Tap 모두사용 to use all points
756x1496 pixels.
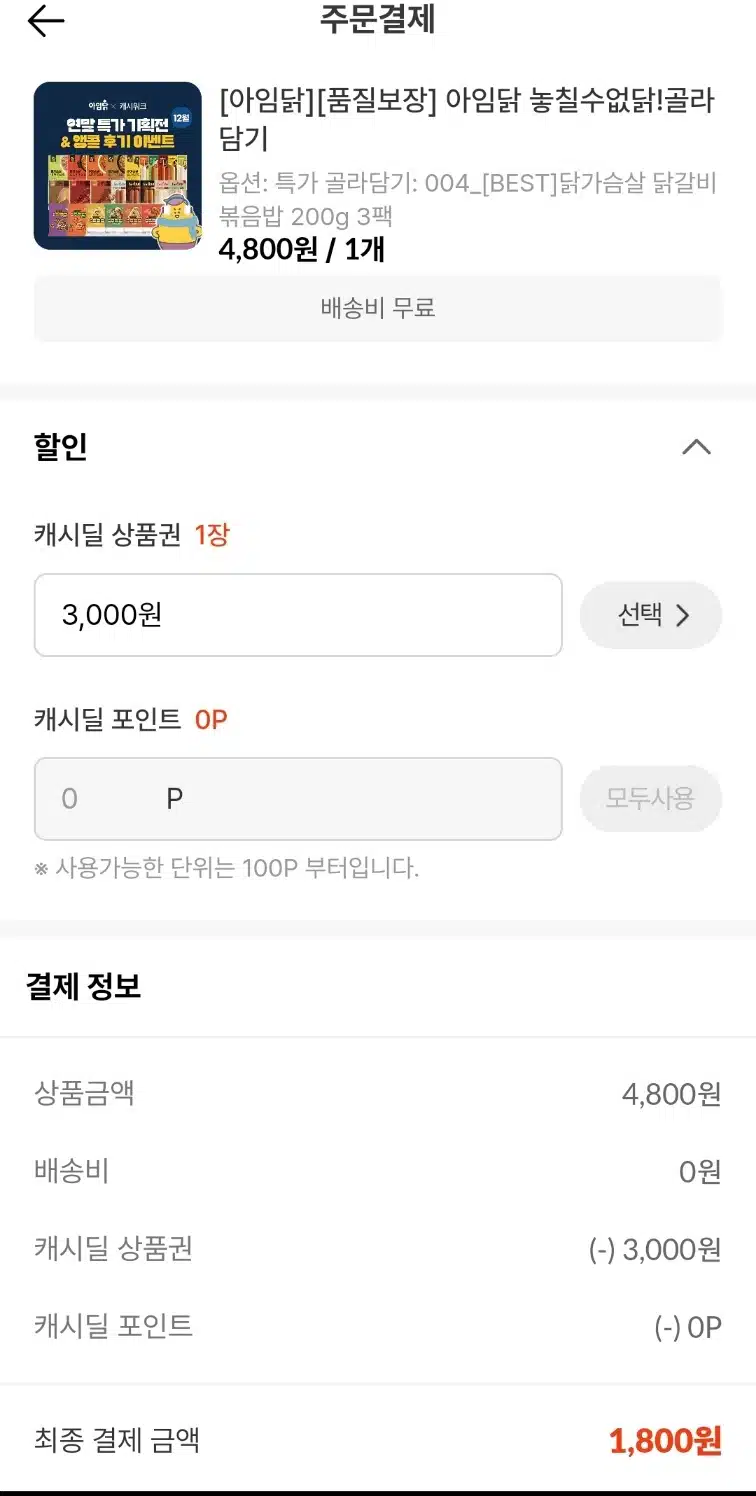[x=651, y=799]
